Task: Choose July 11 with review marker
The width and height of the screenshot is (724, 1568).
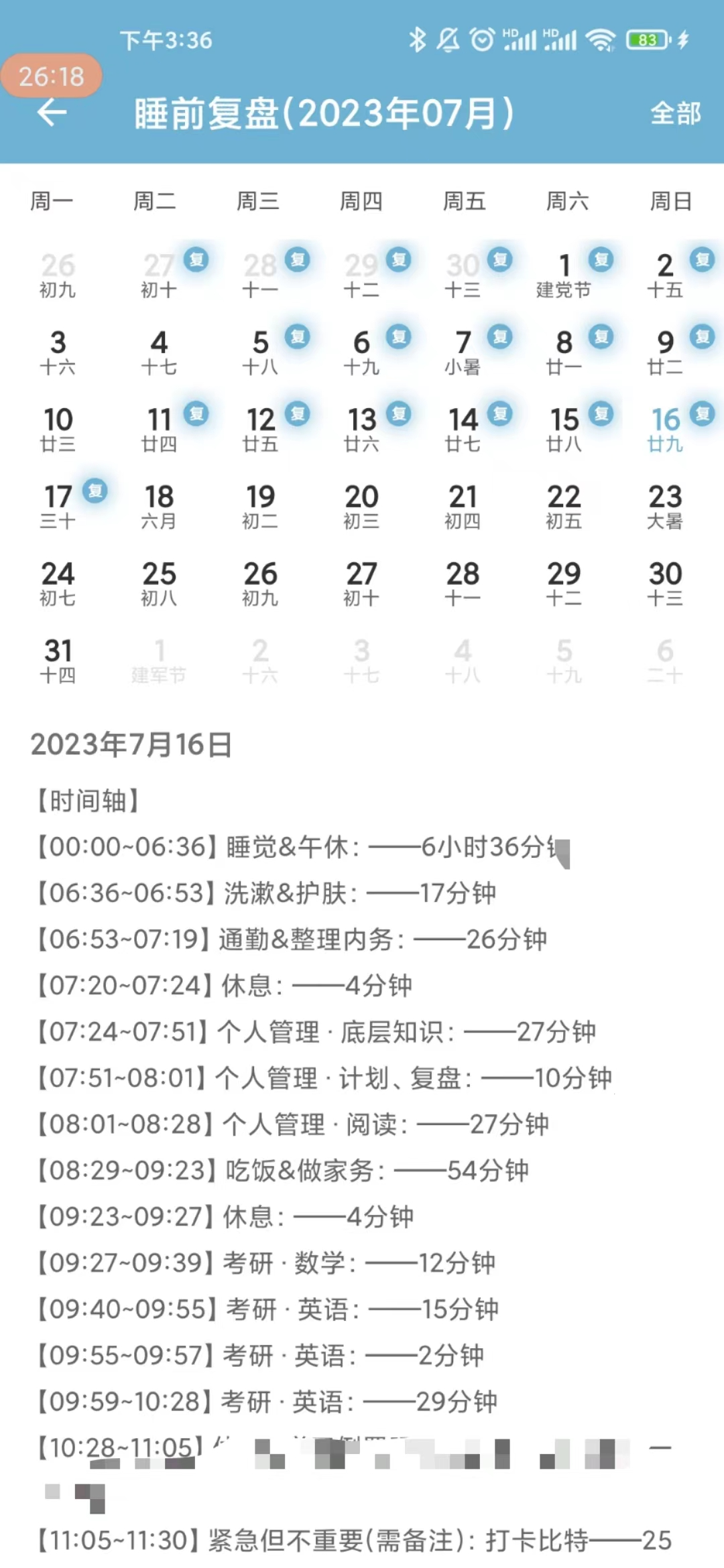Action: click(160, 430)
